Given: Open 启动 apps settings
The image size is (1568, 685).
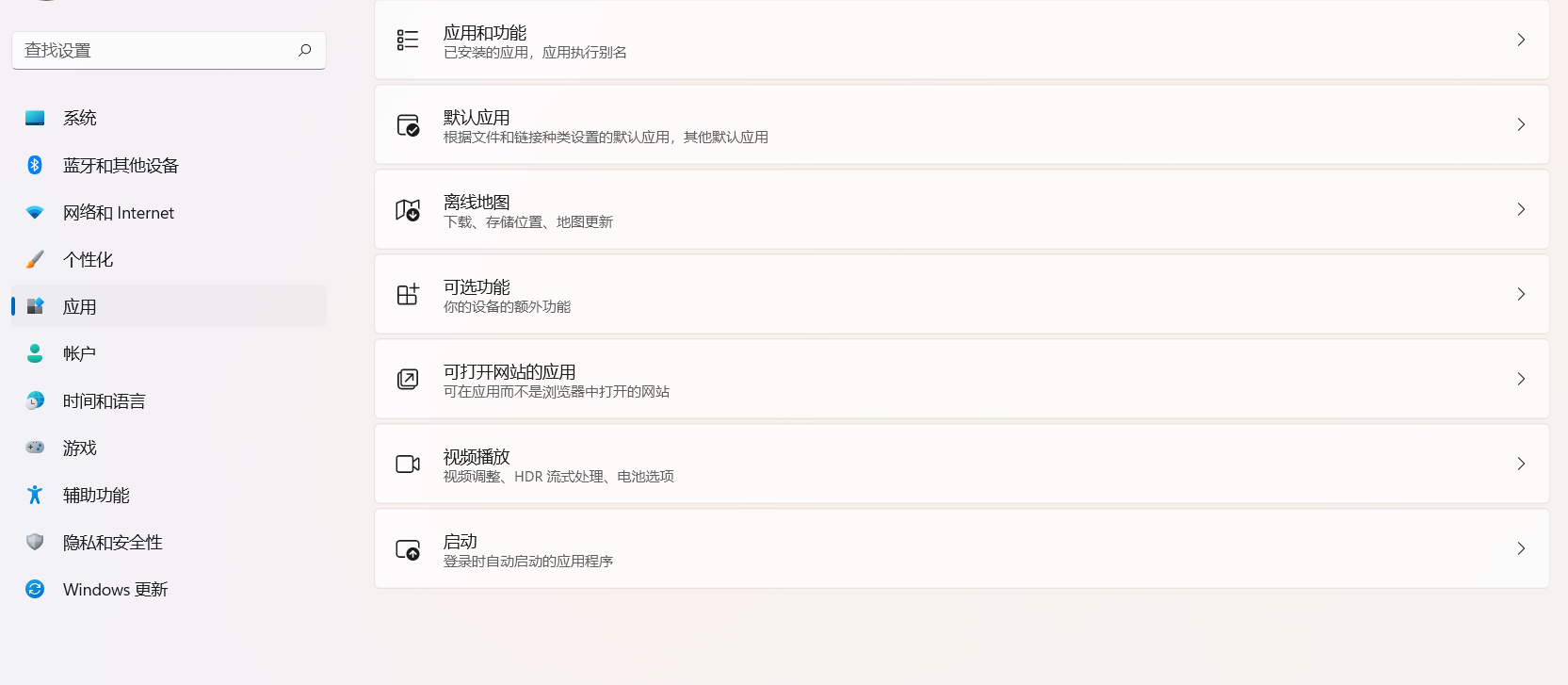Looking at the screenshot, I should coord(961,549).
